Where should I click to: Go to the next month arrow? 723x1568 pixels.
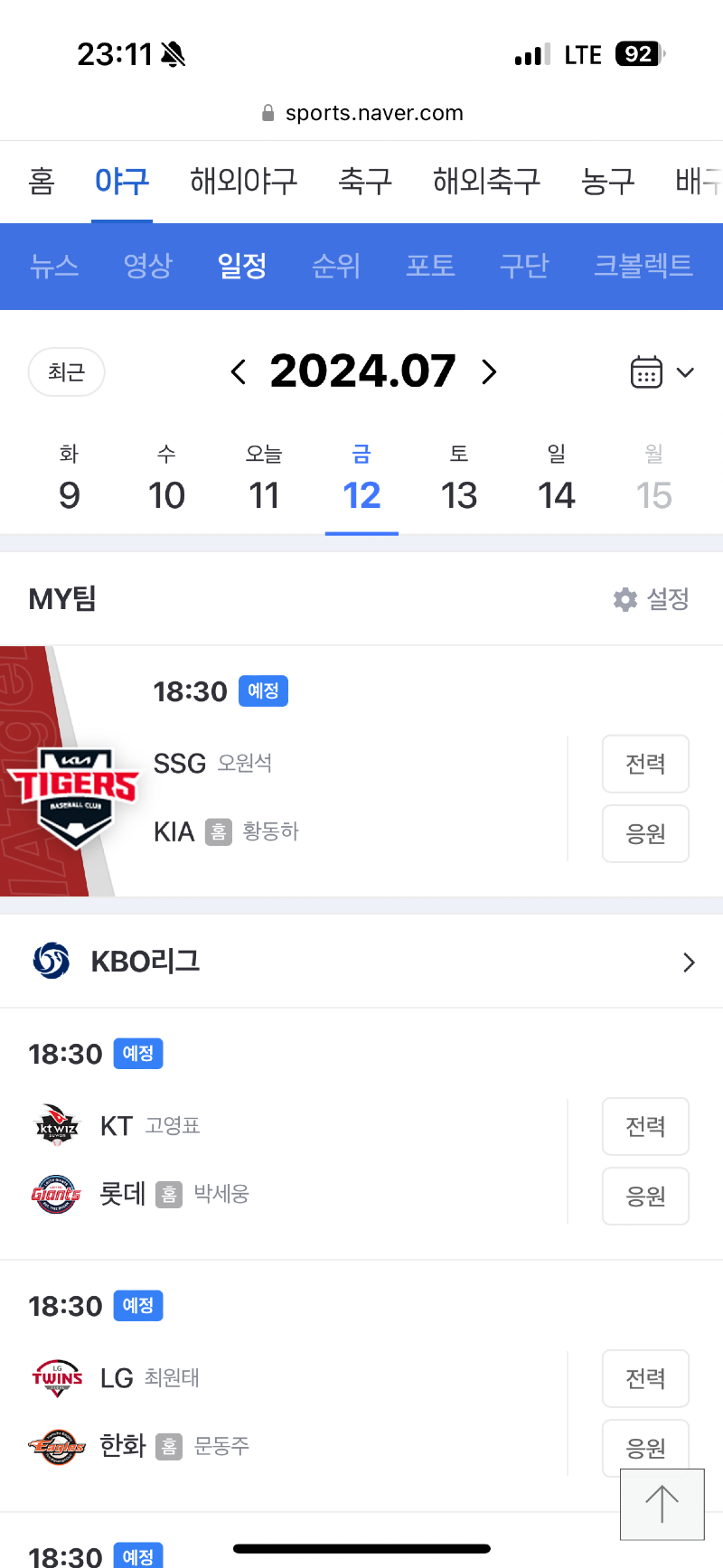click(x=489, y=371)
